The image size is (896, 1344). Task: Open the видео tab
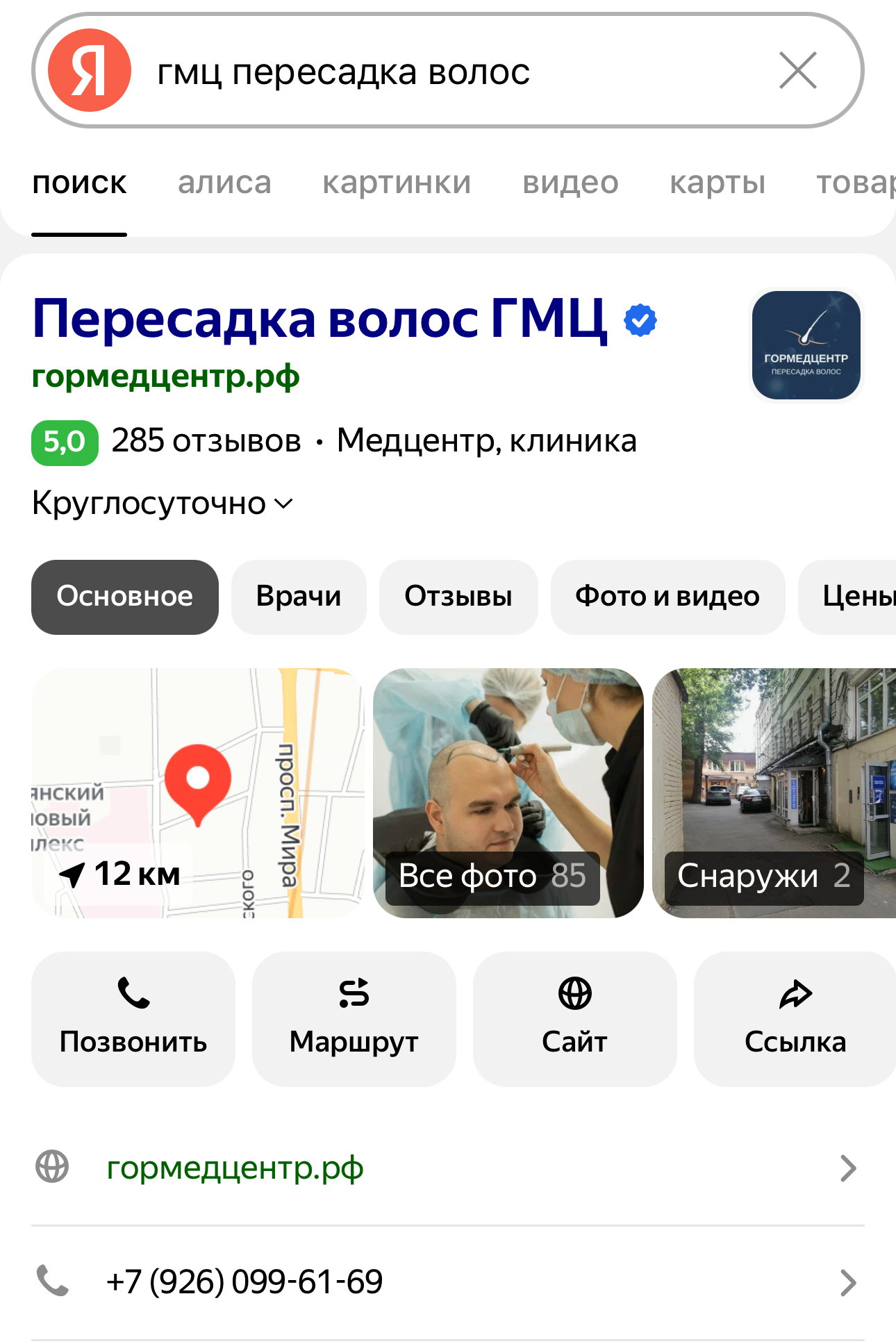(x=570, y=183)
